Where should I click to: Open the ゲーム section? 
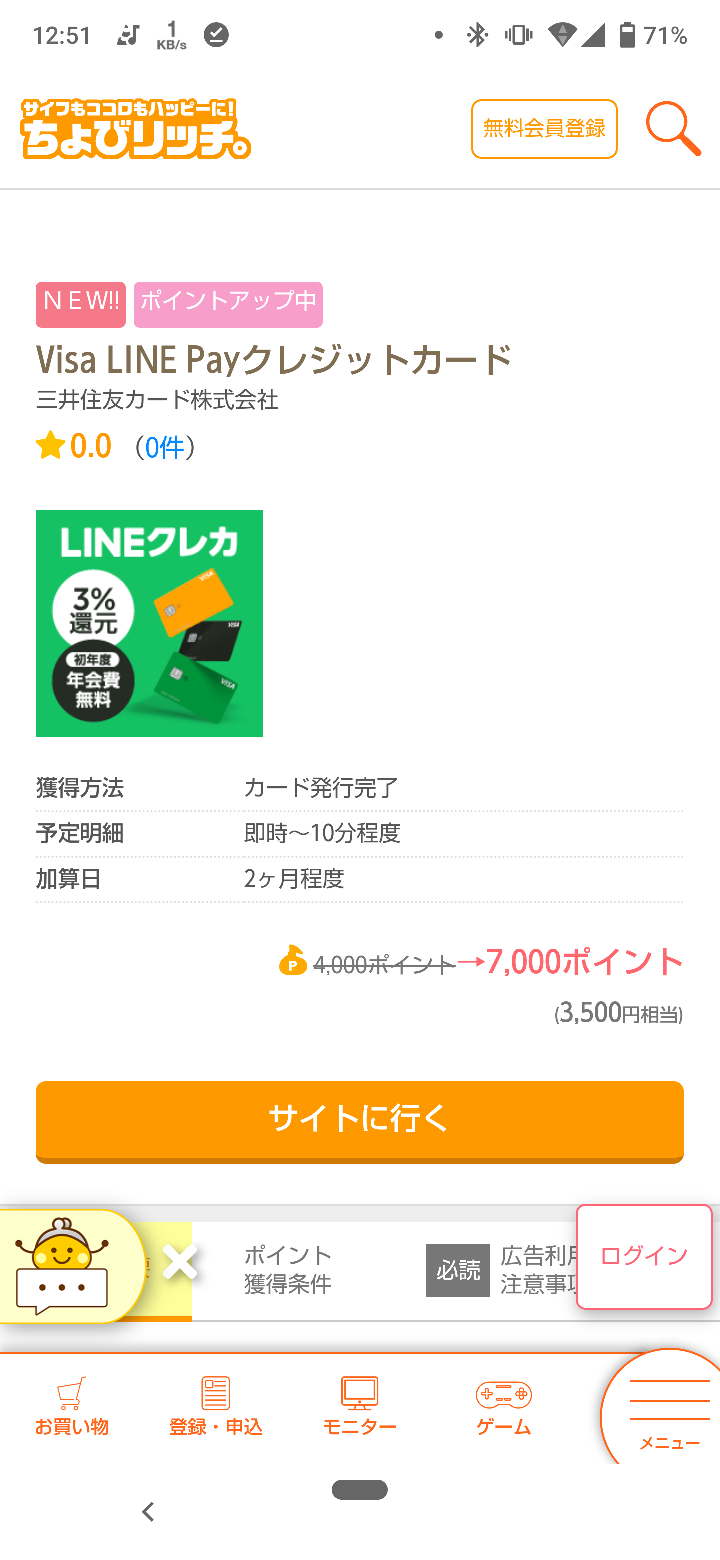click(503, 1408)
